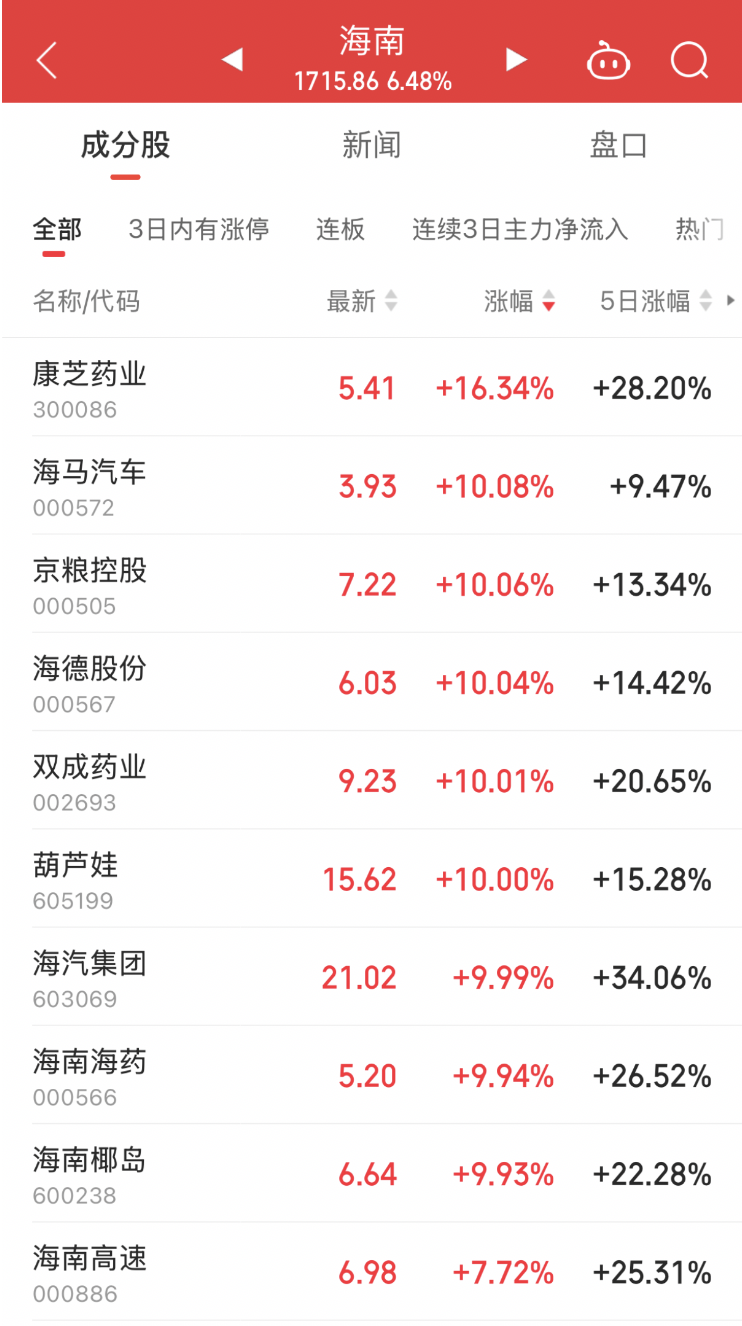Image resolution: width=742 pixels, height=1326 pixels.
Task: Sort the list by 5日涨幅
Action: click(x=655, y=301)
